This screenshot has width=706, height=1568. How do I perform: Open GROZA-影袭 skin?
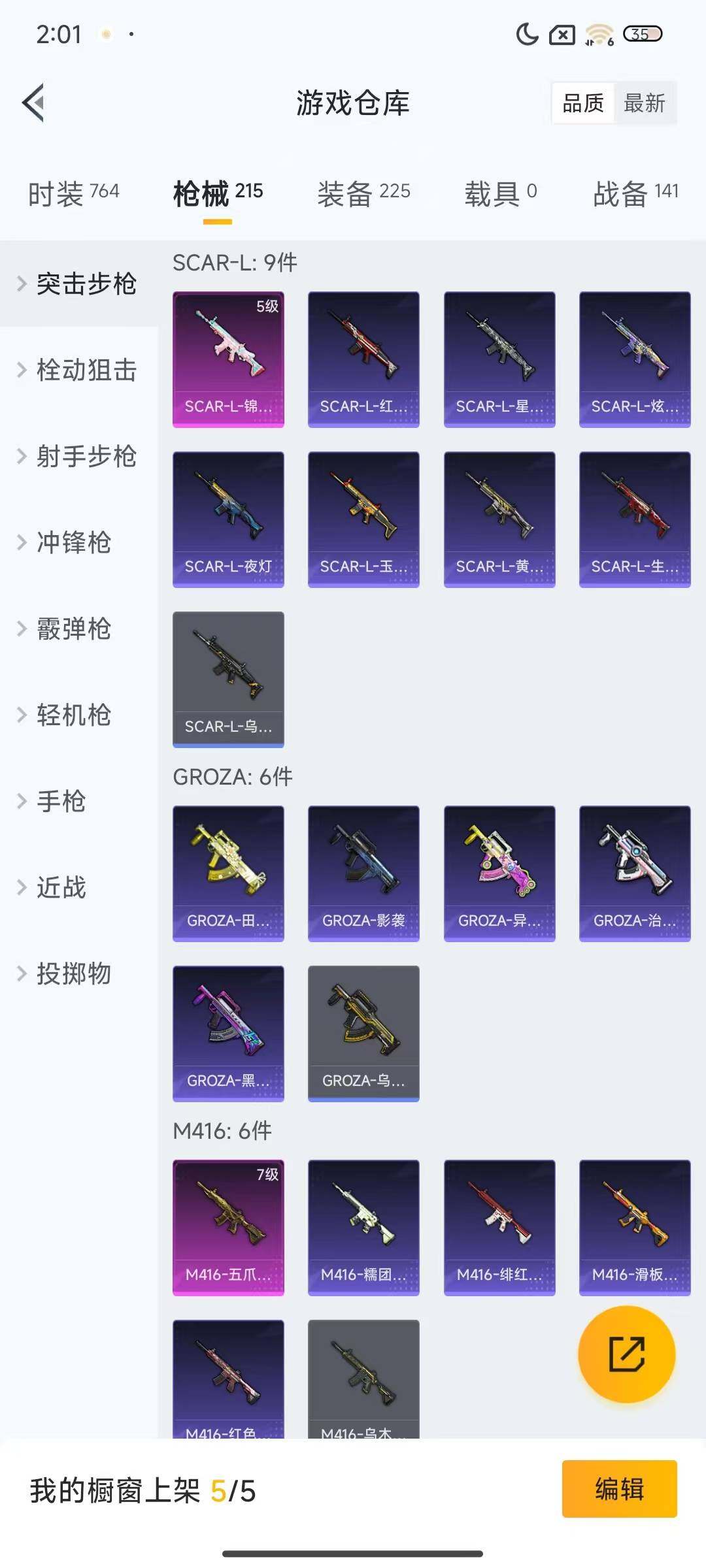[363, 874]
